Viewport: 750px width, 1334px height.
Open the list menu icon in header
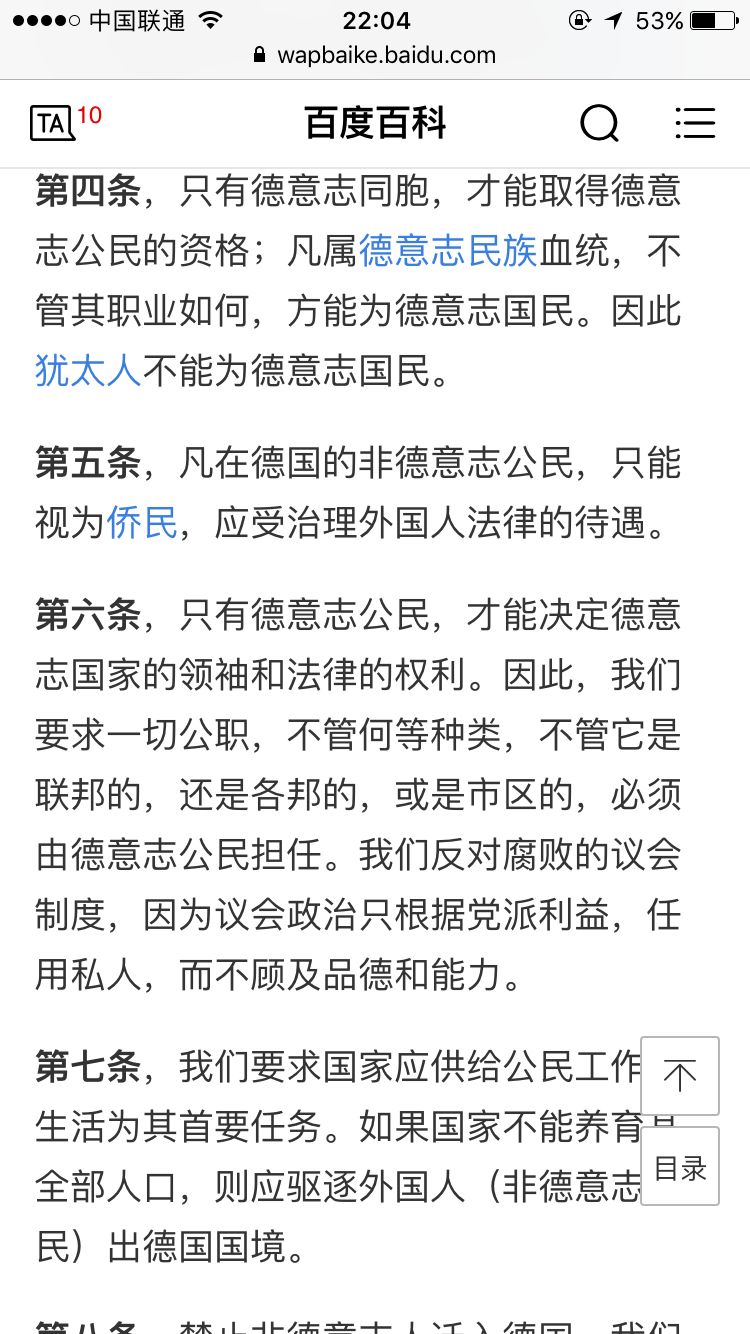[x=695, y=123]
